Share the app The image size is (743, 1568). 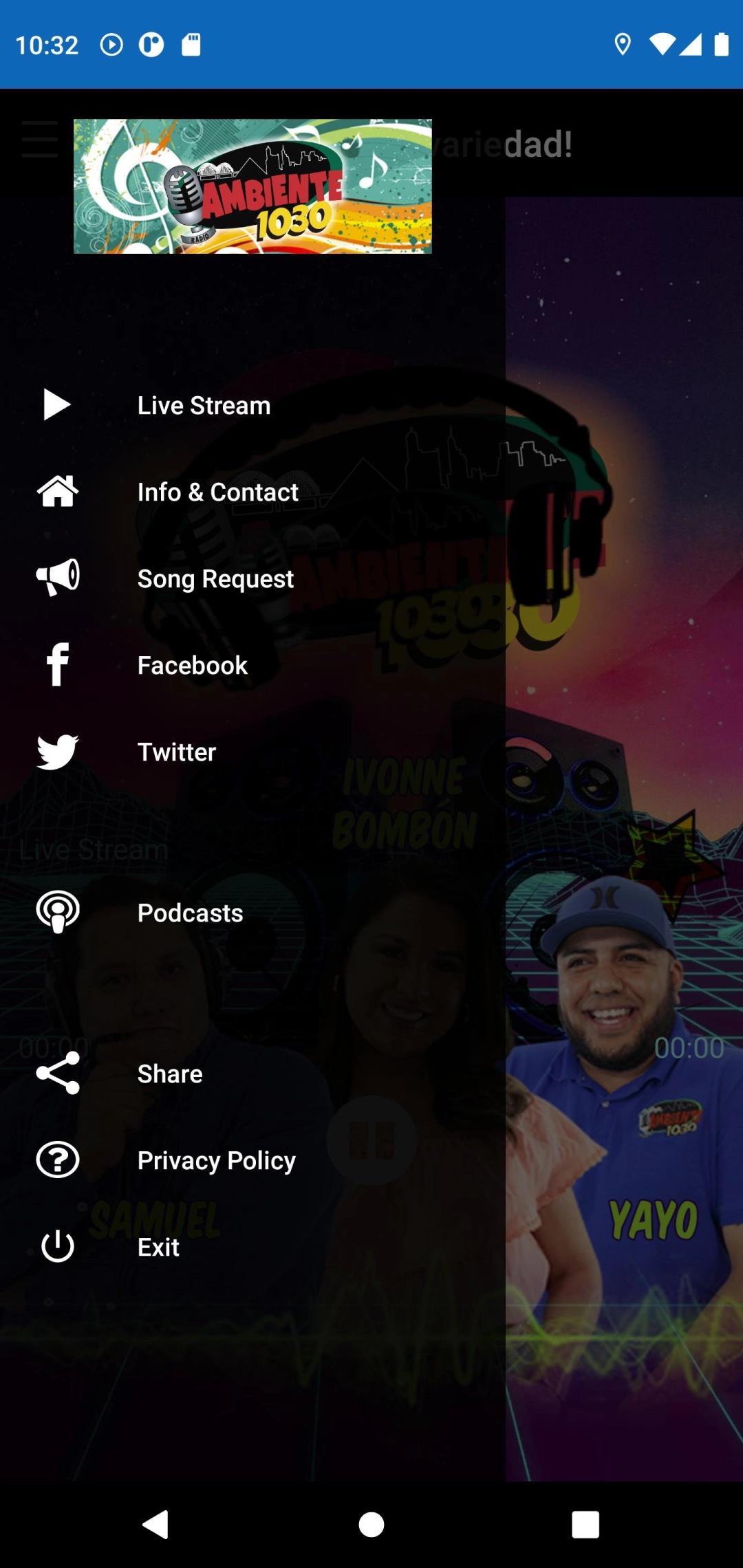(x=169, y=1074)
